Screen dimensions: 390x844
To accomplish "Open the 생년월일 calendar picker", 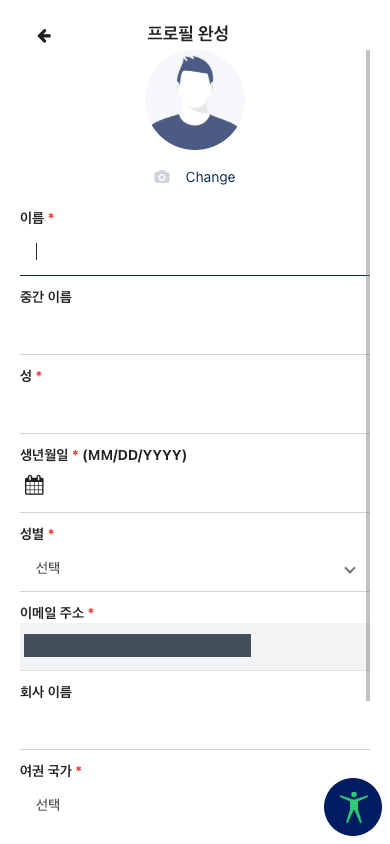I will (34, 486).
